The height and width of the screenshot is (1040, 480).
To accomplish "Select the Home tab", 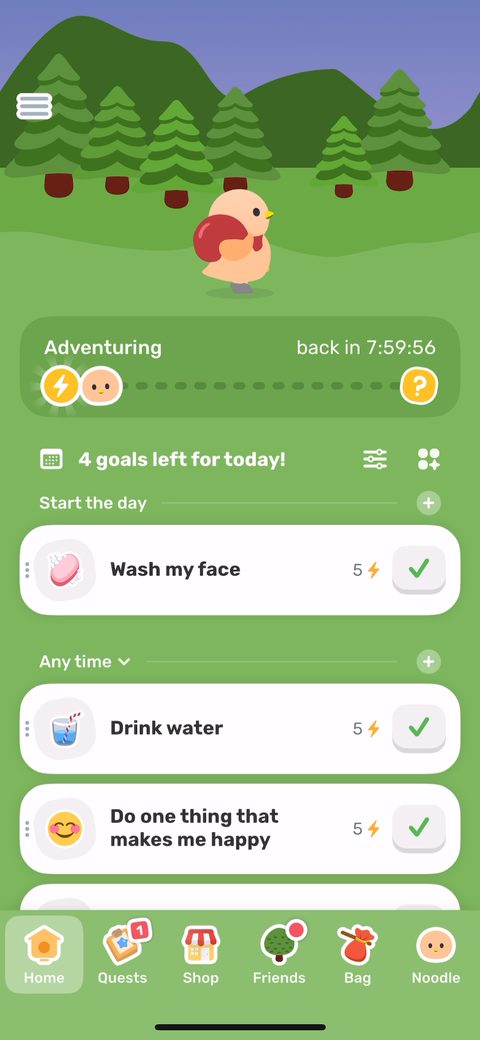I will click(44, 954).
